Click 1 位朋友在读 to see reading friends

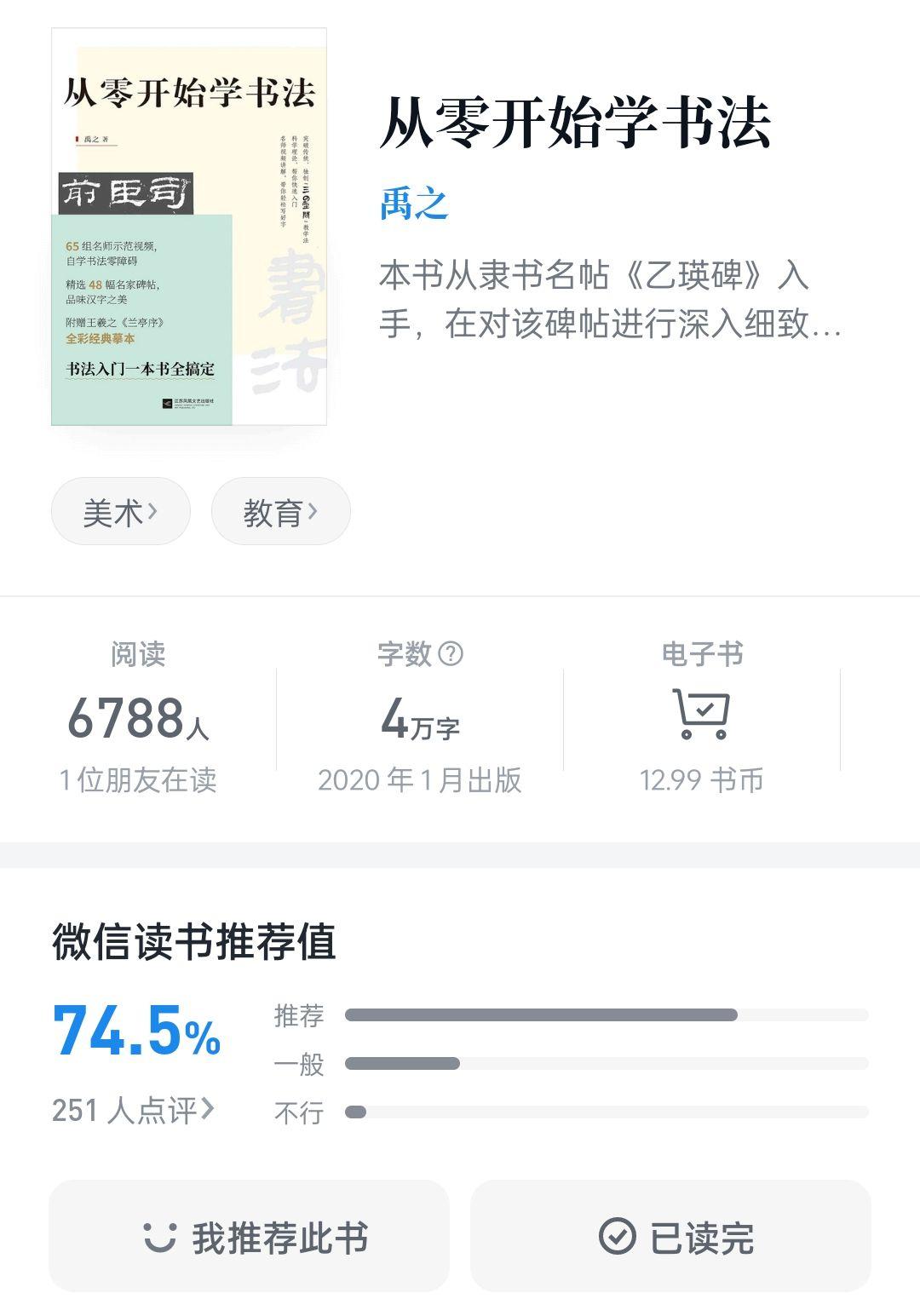[139, 779]
